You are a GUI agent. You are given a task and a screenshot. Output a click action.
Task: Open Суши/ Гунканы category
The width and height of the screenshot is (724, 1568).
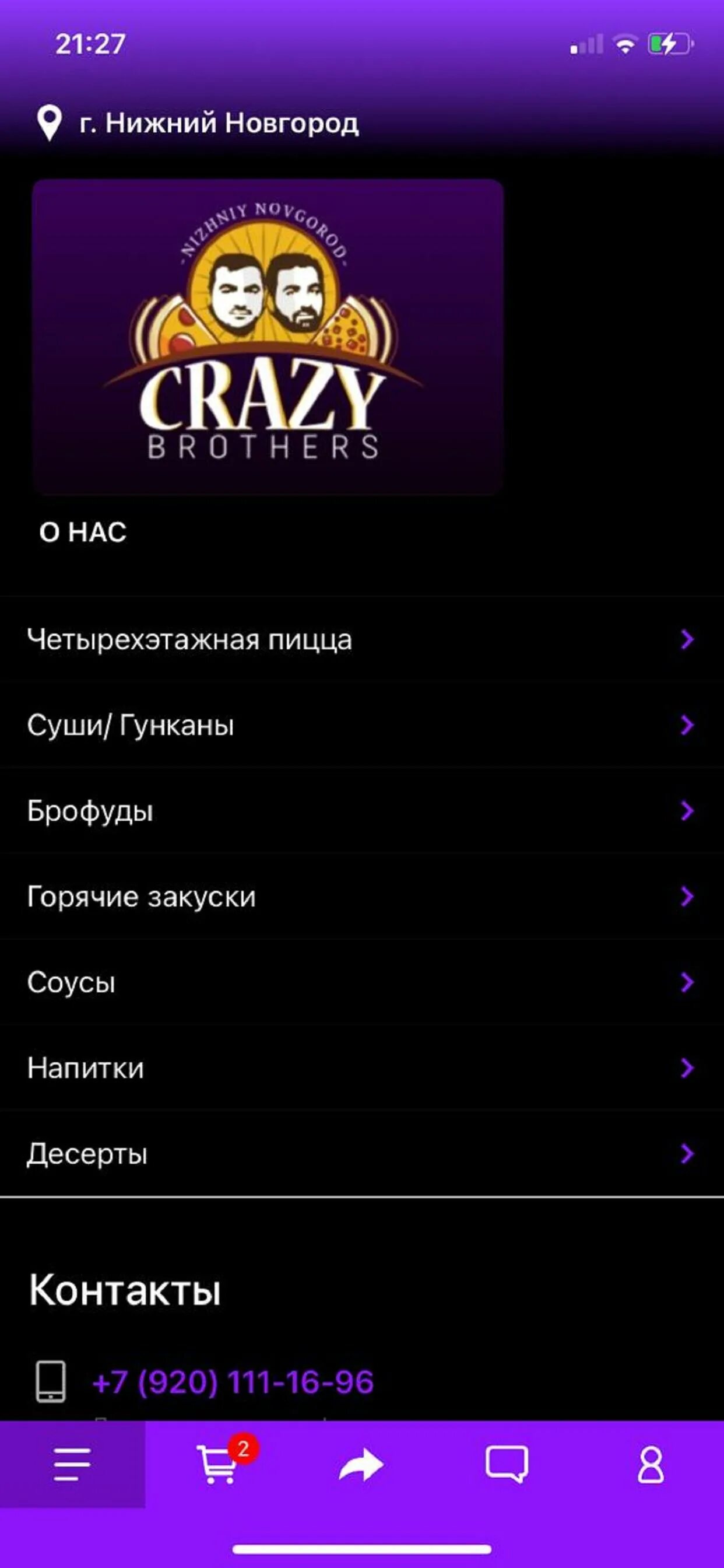pos(361,726)
